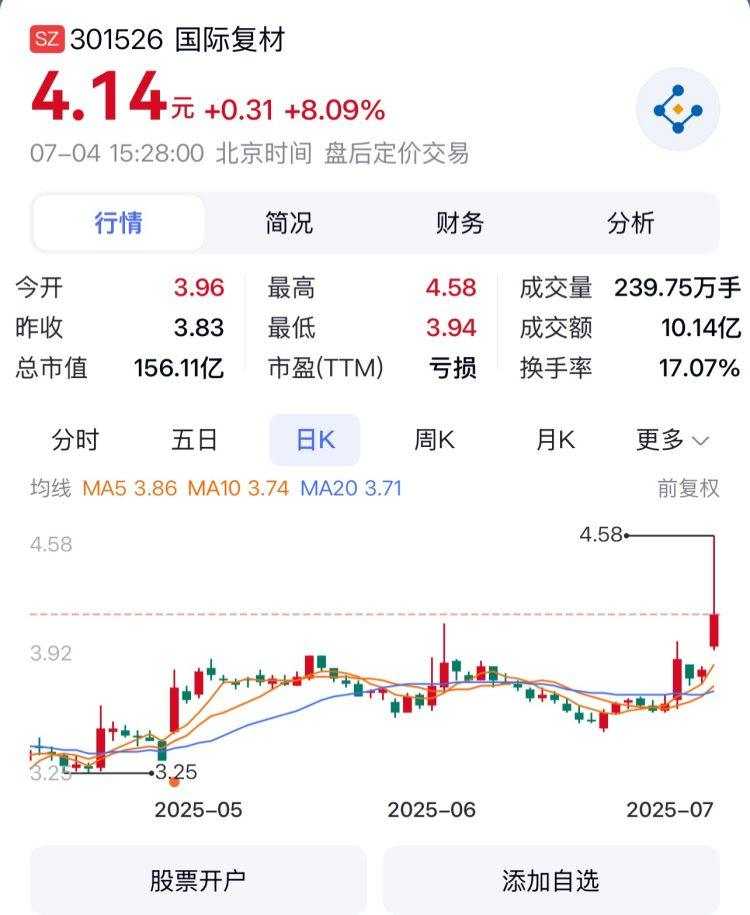
Task: Open the blue share-node floating icon
Action: (x=678, y=109)
